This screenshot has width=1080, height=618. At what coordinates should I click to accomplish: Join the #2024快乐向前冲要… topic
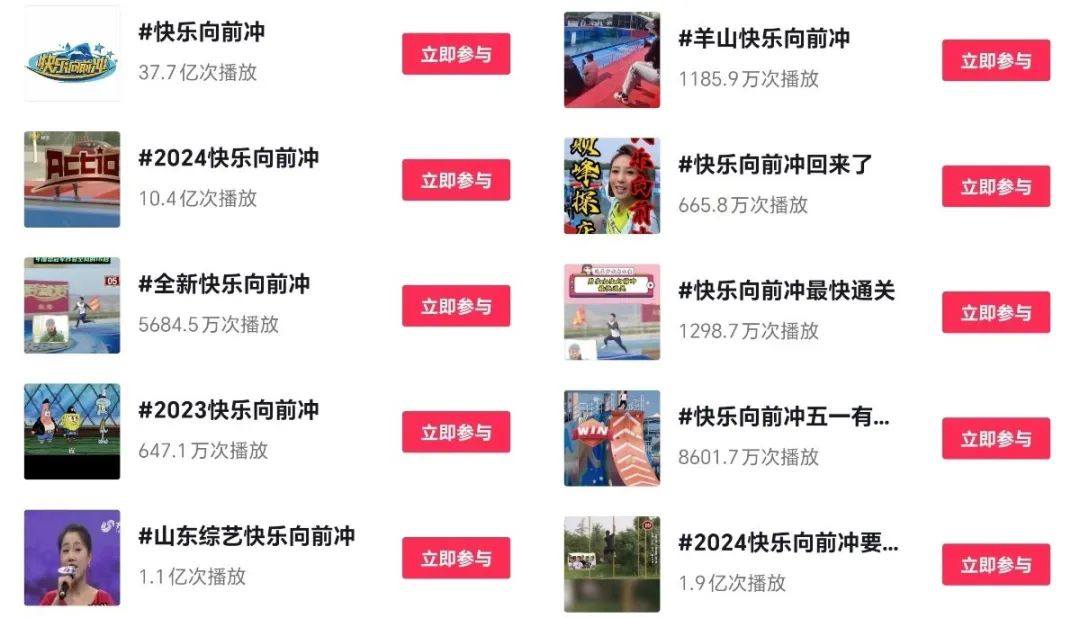tap(996, 564)
